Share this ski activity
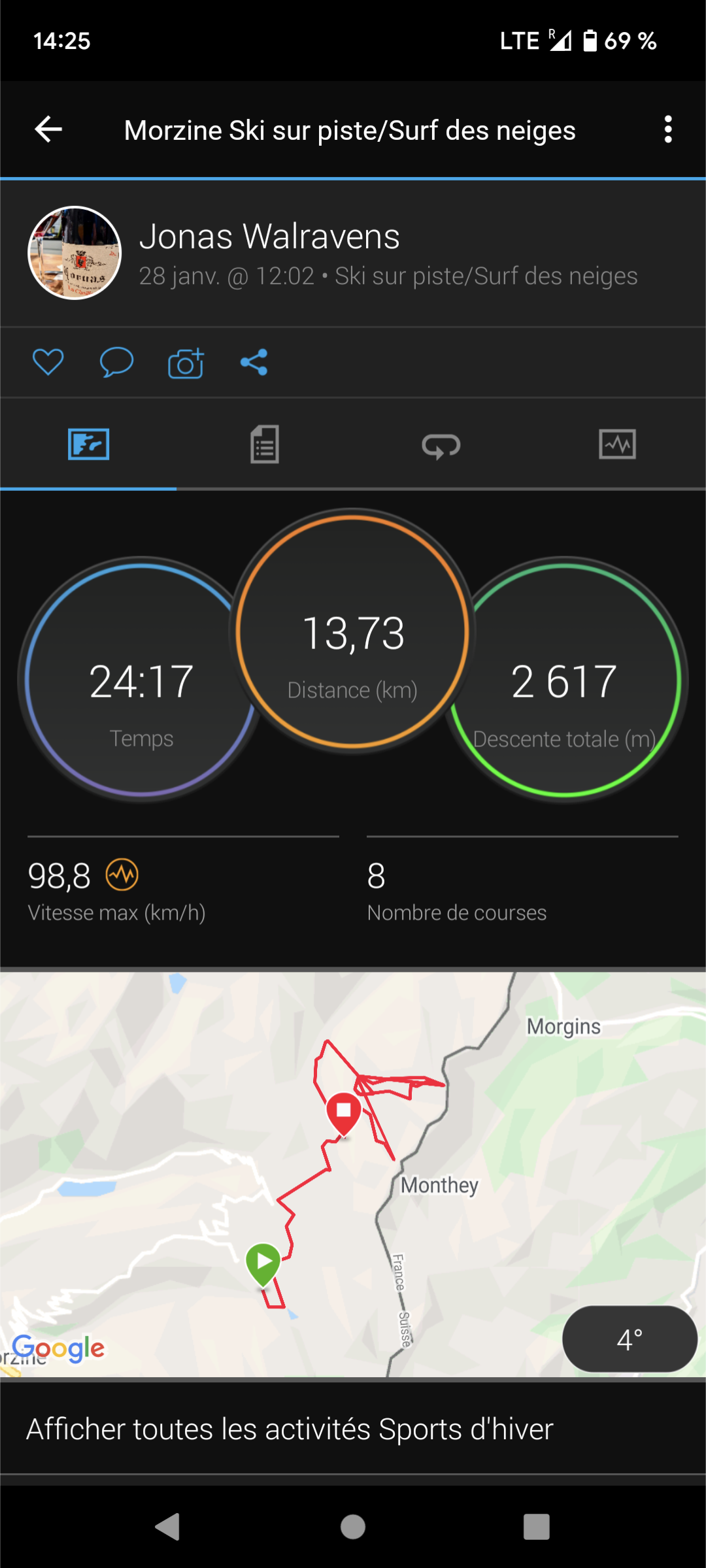This screenshot has height=1568, width=706. point(254,362)
